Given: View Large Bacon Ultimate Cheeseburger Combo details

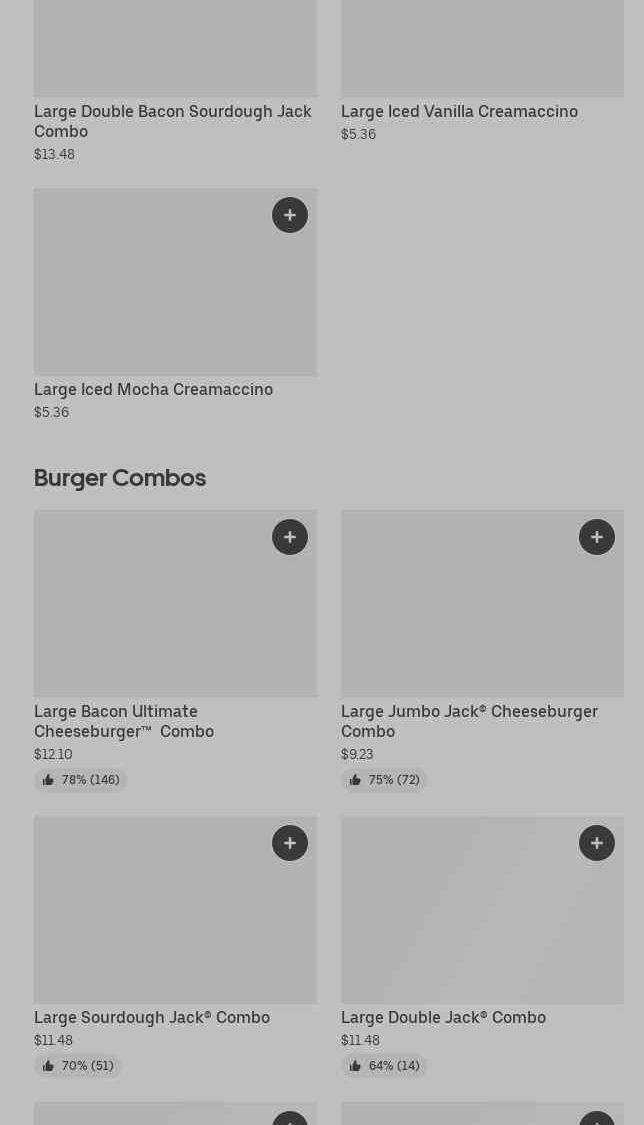Looking at the screenshot, I should (175, 651).
